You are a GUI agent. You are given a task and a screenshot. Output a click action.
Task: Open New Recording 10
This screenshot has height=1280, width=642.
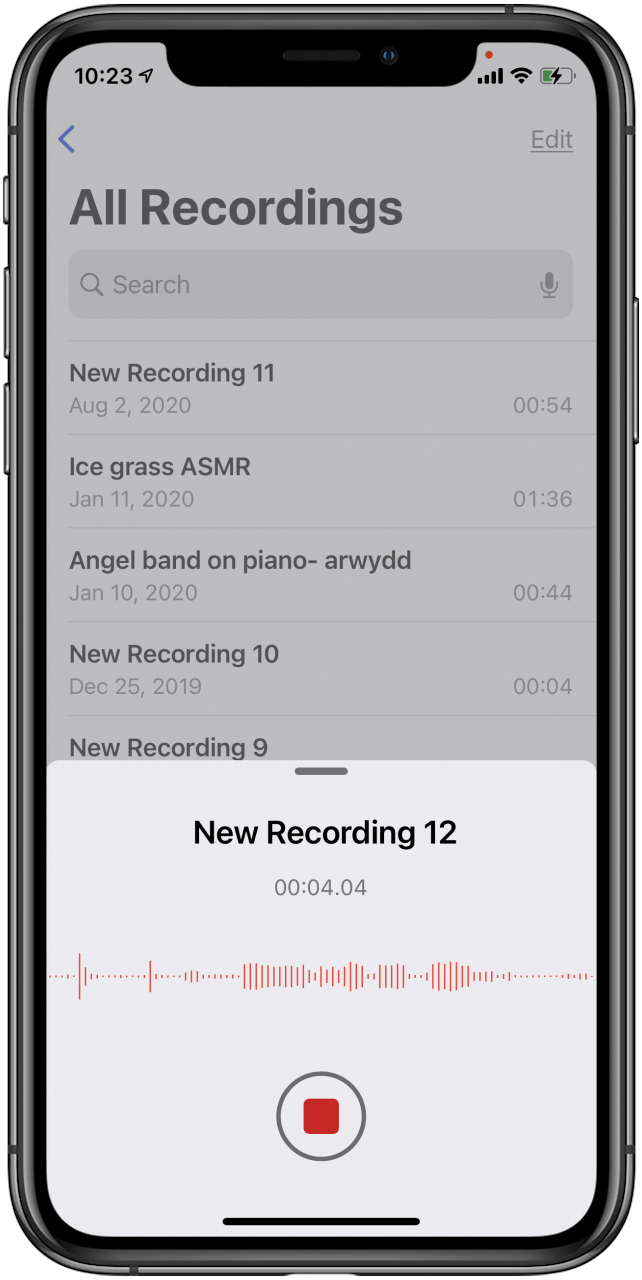320,669
